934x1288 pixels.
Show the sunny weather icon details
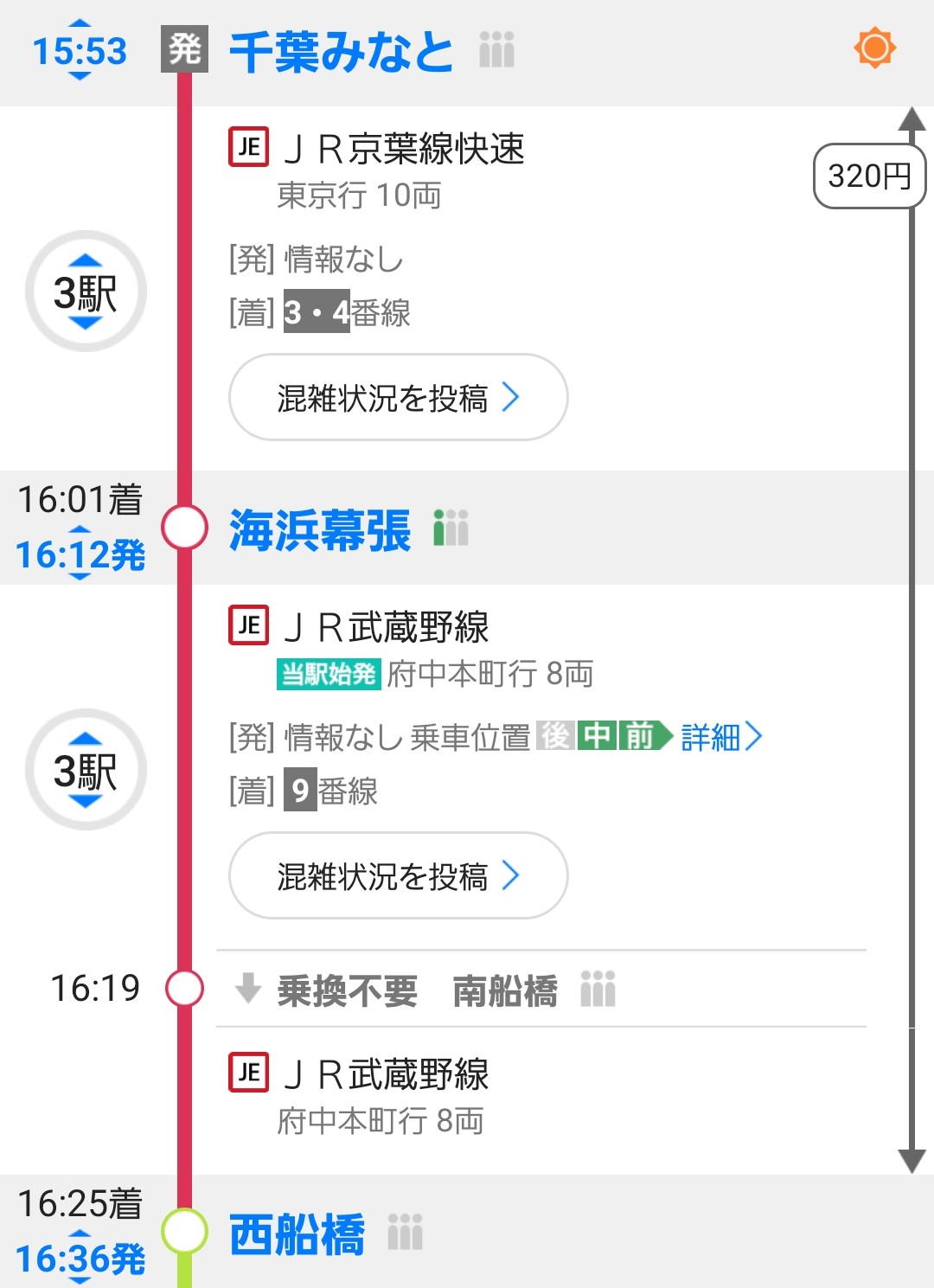click(874, 48)
